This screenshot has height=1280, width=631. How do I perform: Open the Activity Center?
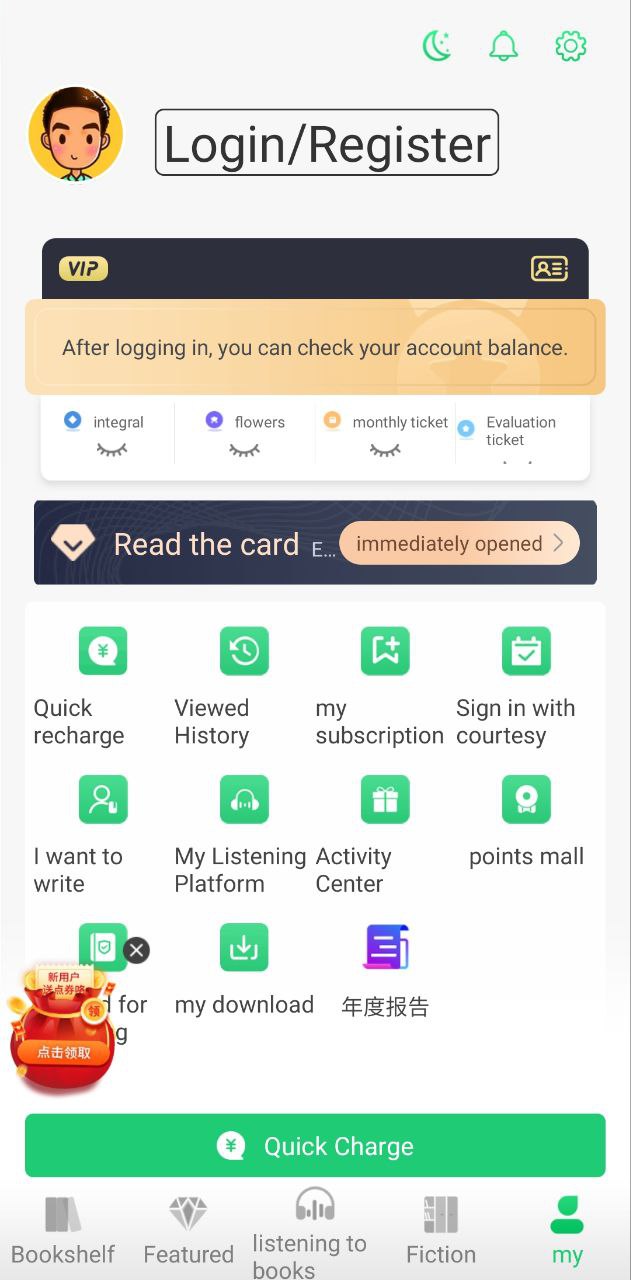tap(385, 800)
